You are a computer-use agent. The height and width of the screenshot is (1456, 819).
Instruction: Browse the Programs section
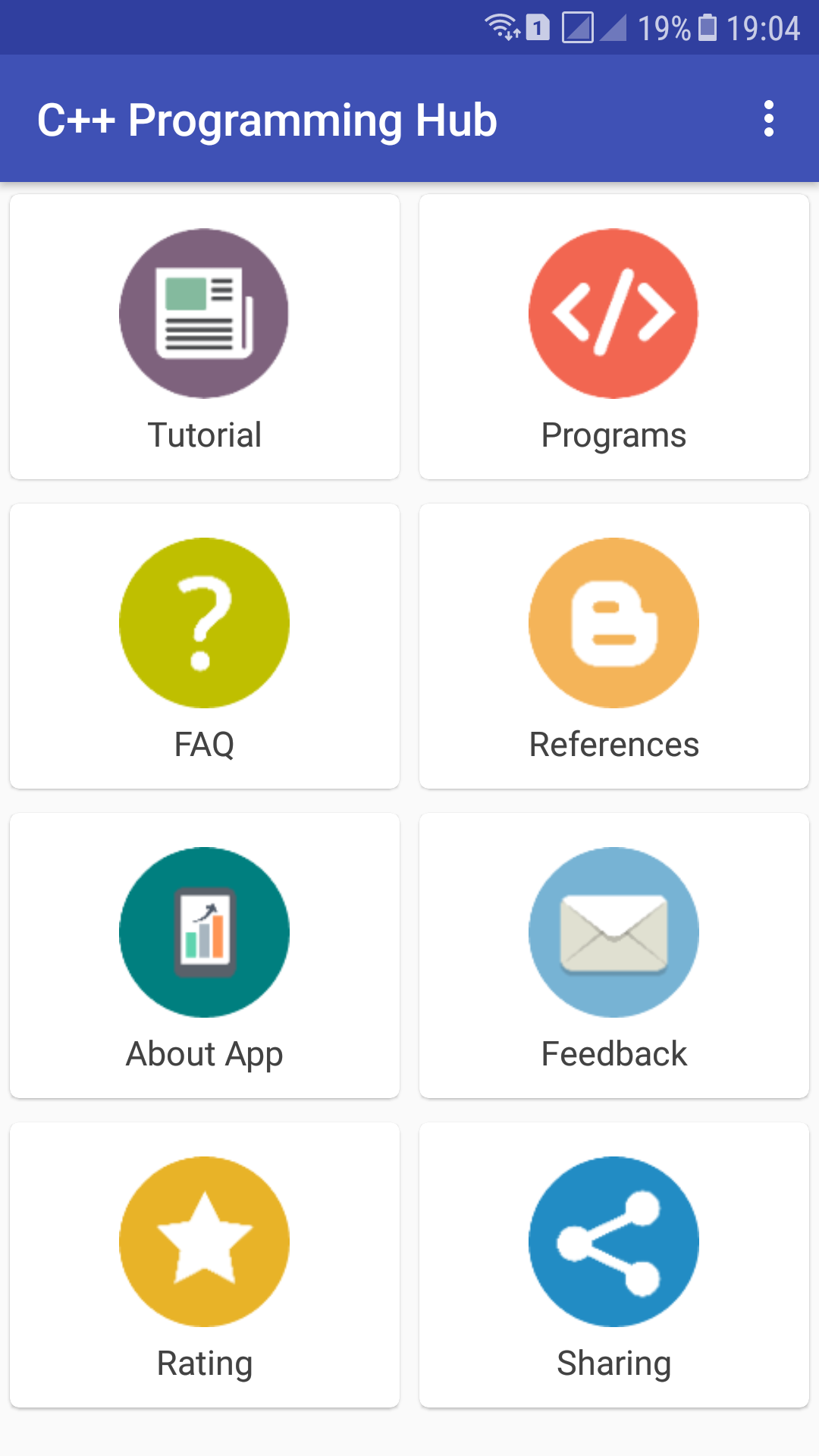[x=613, y=337]
